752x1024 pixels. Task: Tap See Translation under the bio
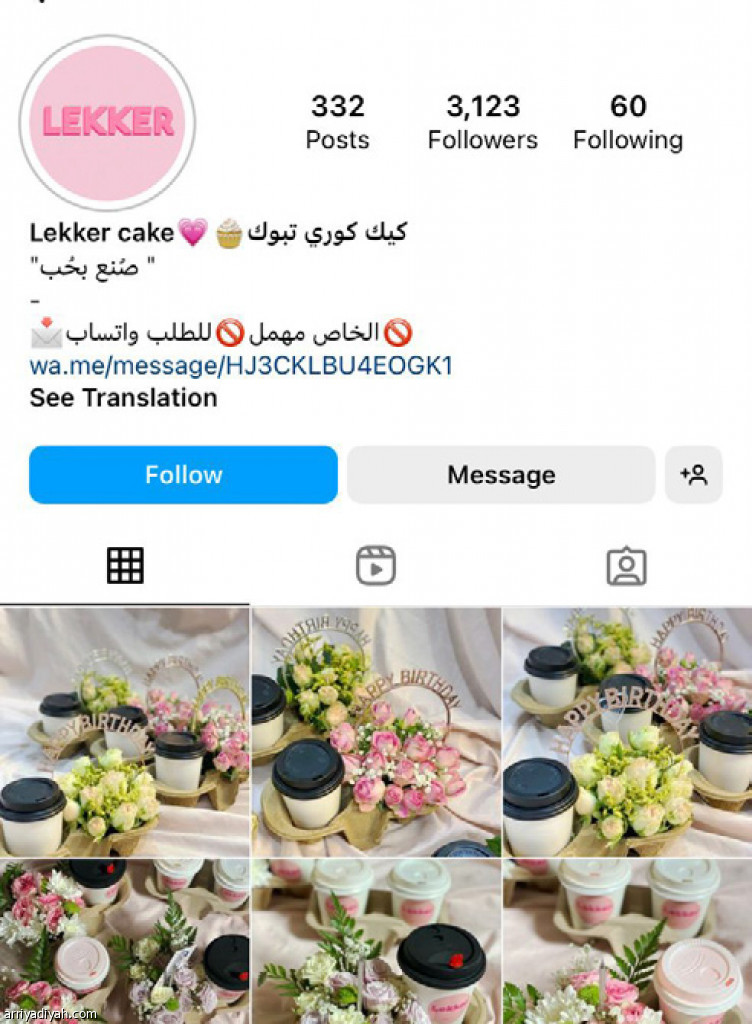pyautogui.click(x=123, y=398)
